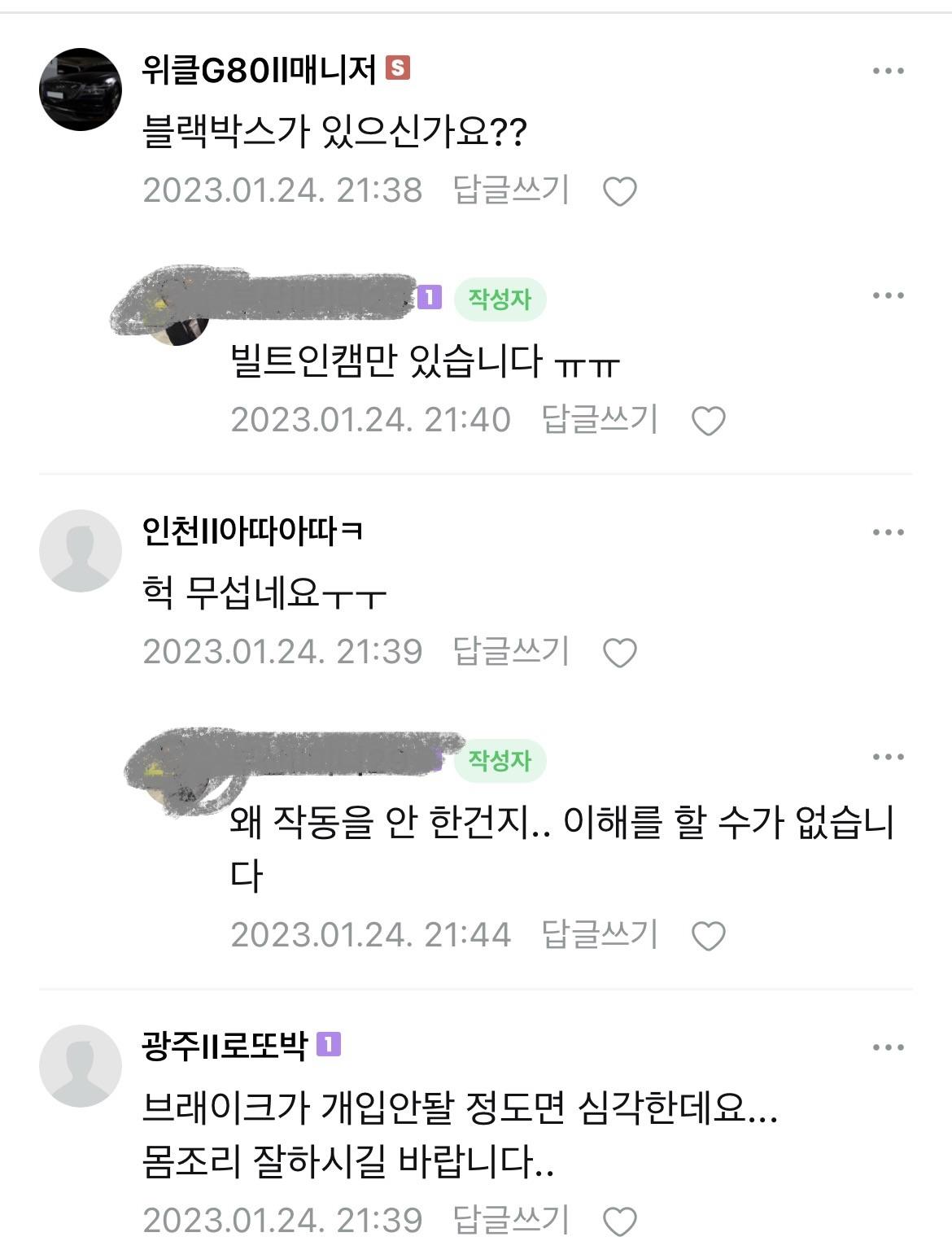The width and height of the screenshot is (952, 1250).
Task: Heart the 왜 작동을 안 한건지 reply
Action: [x=708, y=937]
